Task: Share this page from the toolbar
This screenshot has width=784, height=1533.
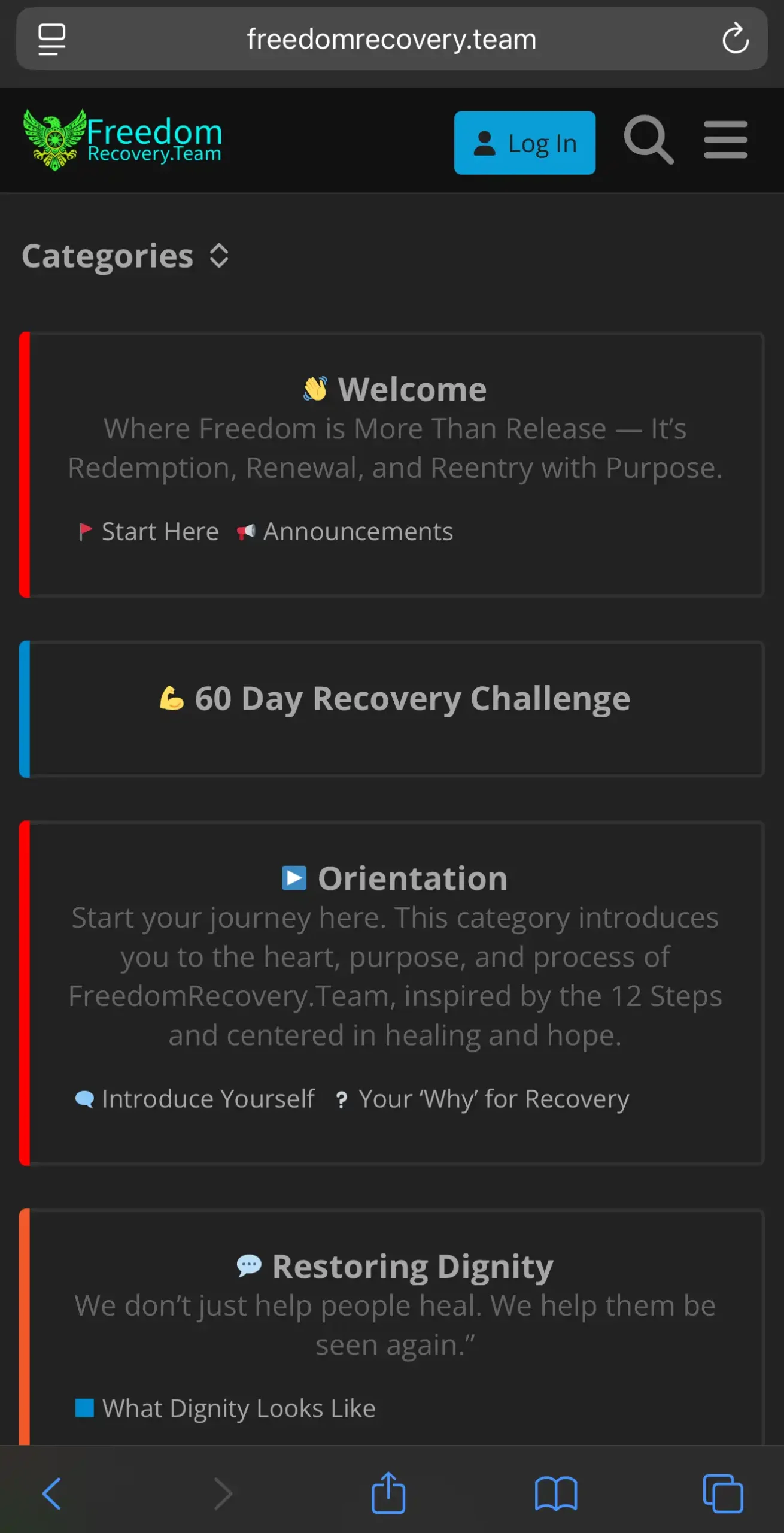Action: click(388, 1493)
